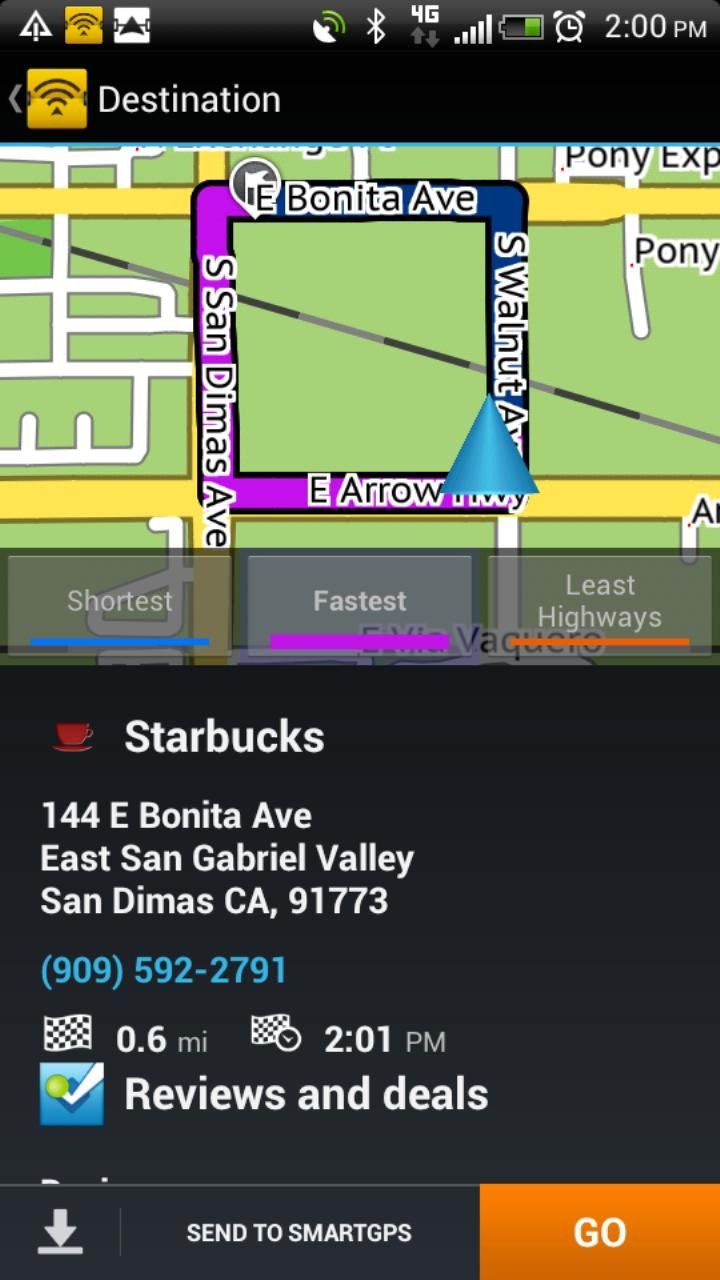This screenshot has height=1280, width=720.
Task: Tap the coffee cup Starbucks category icon
Action: tap(71, 736)
